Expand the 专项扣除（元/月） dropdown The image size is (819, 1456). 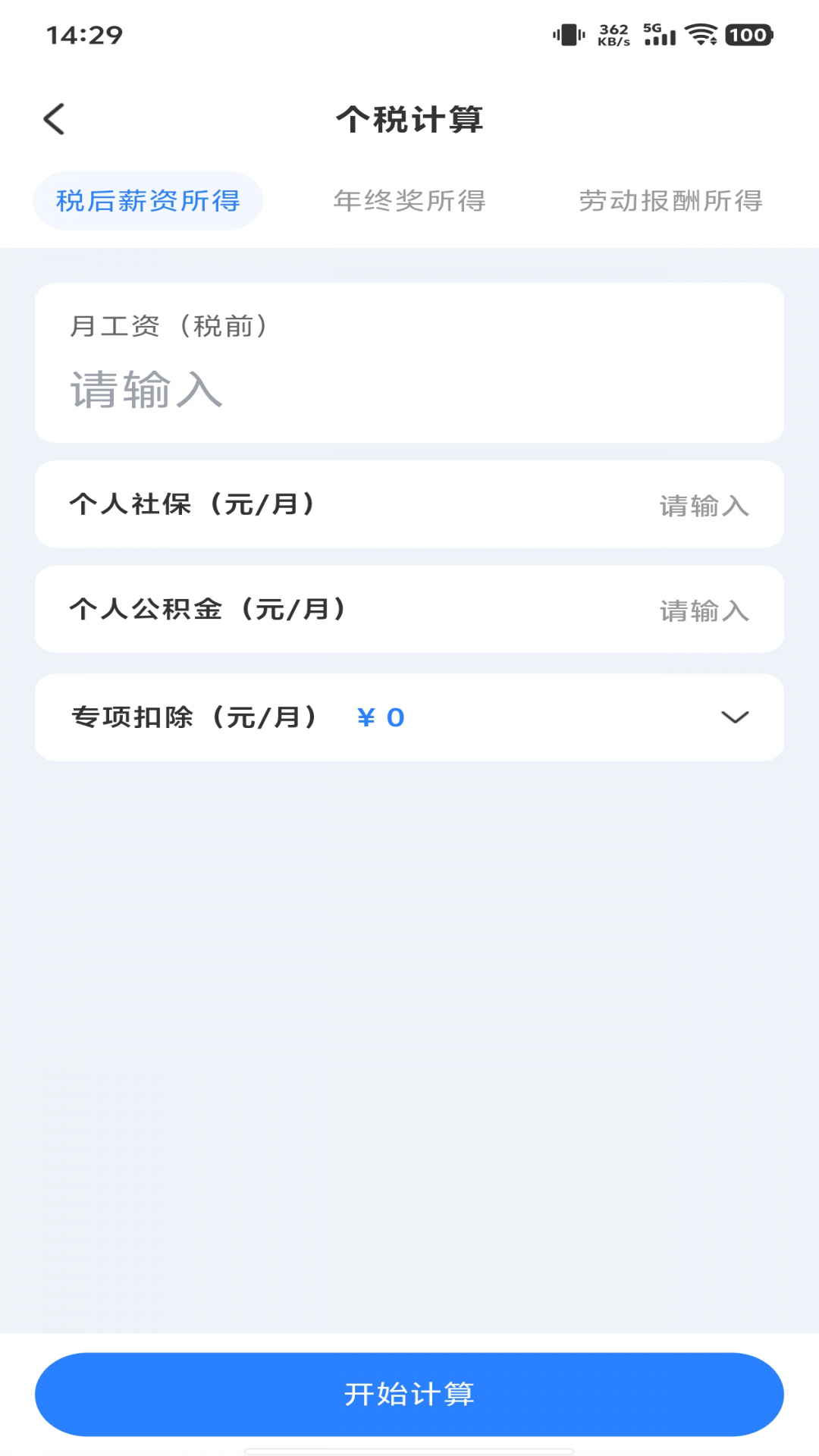[x=734, y=717]
